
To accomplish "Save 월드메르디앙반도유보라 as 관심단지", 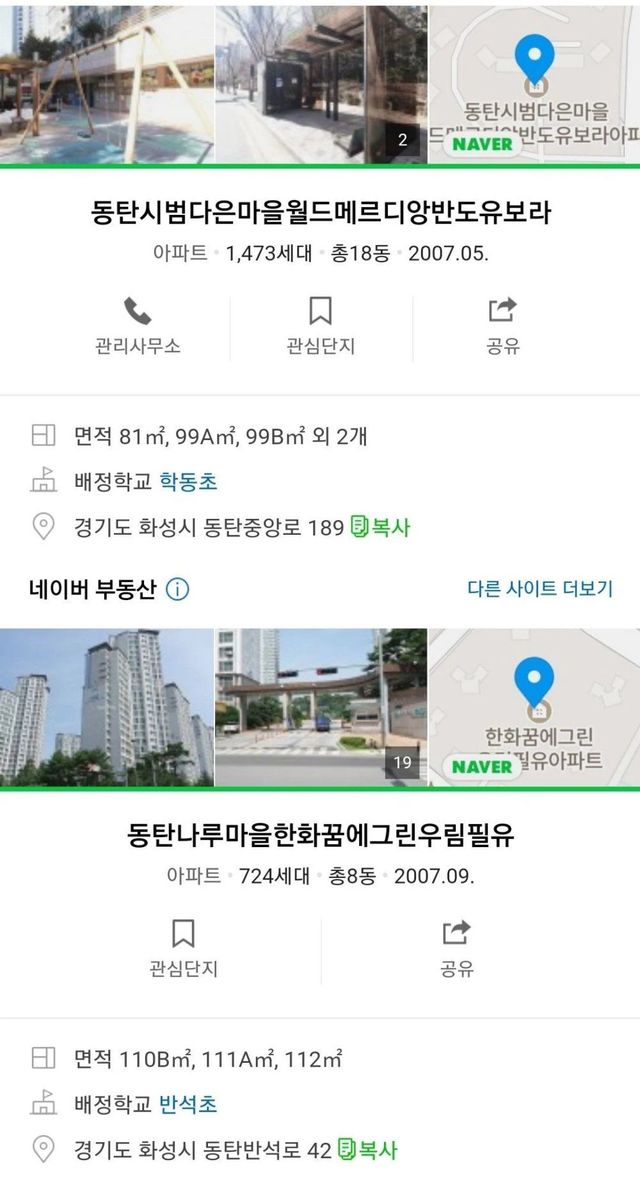I will (320, 326).
